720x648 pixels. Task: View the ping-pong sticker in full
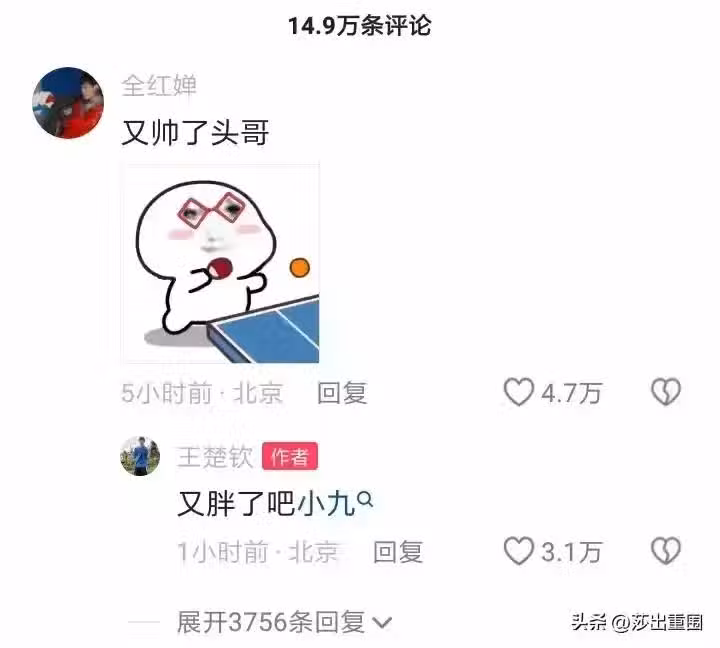pos(220,264)
